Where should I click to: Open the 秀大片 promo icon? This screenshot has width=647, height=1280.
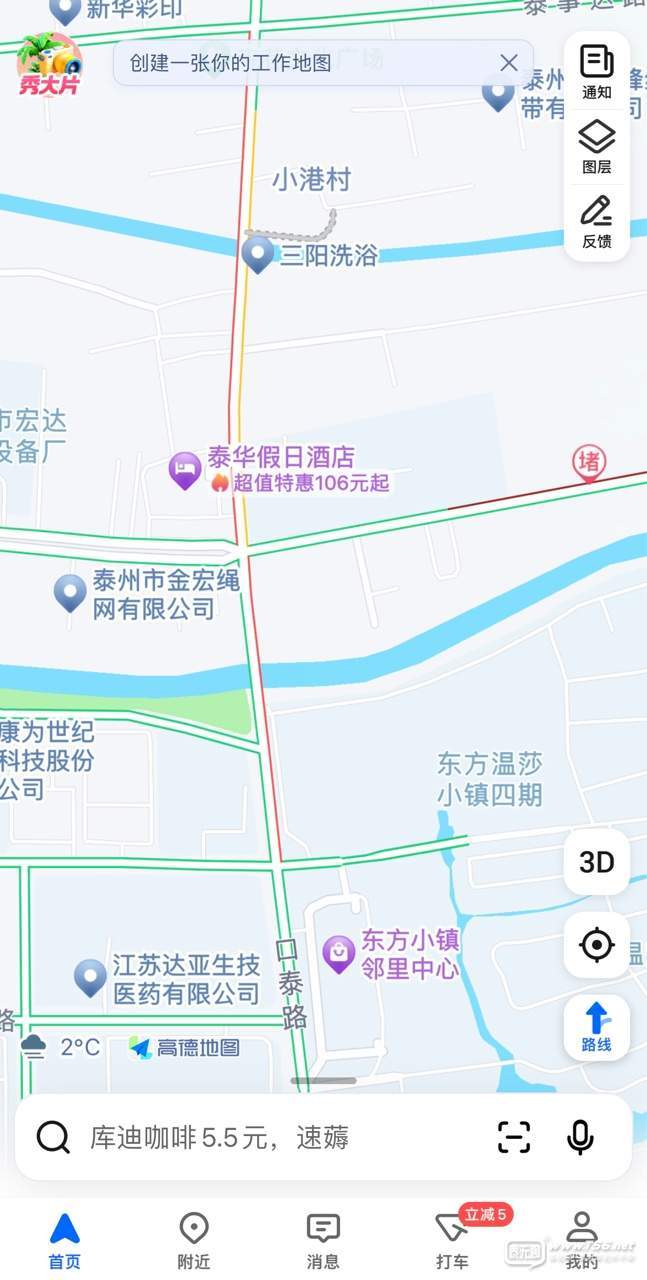[49, 64]
